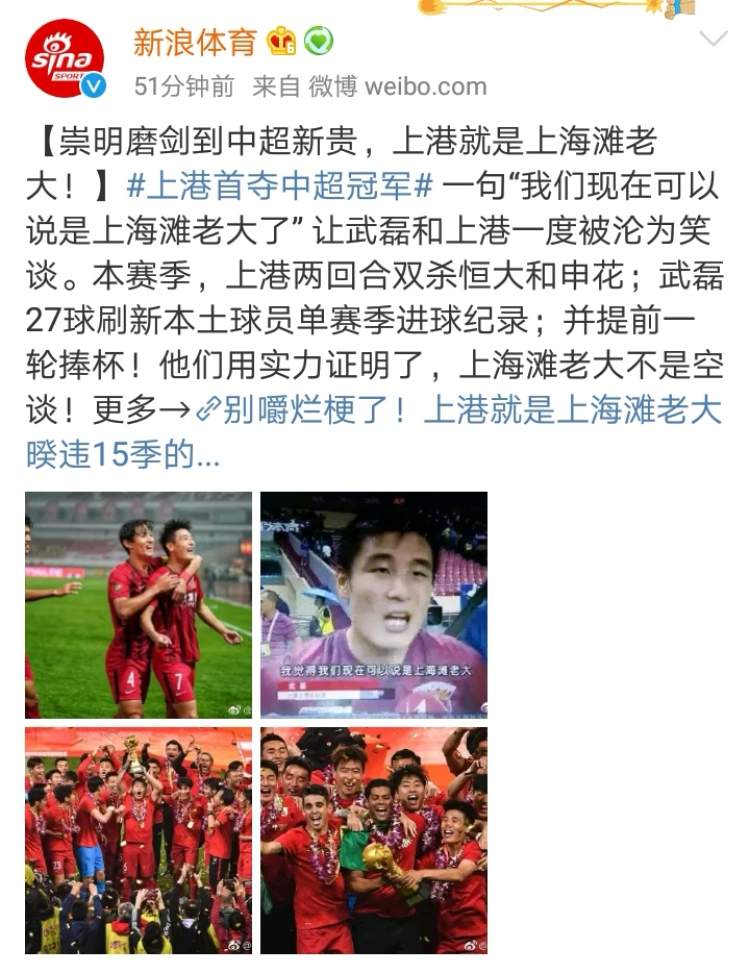View the close-up players with trophy photo
This screenshot has width=750, height=974.
374,840
